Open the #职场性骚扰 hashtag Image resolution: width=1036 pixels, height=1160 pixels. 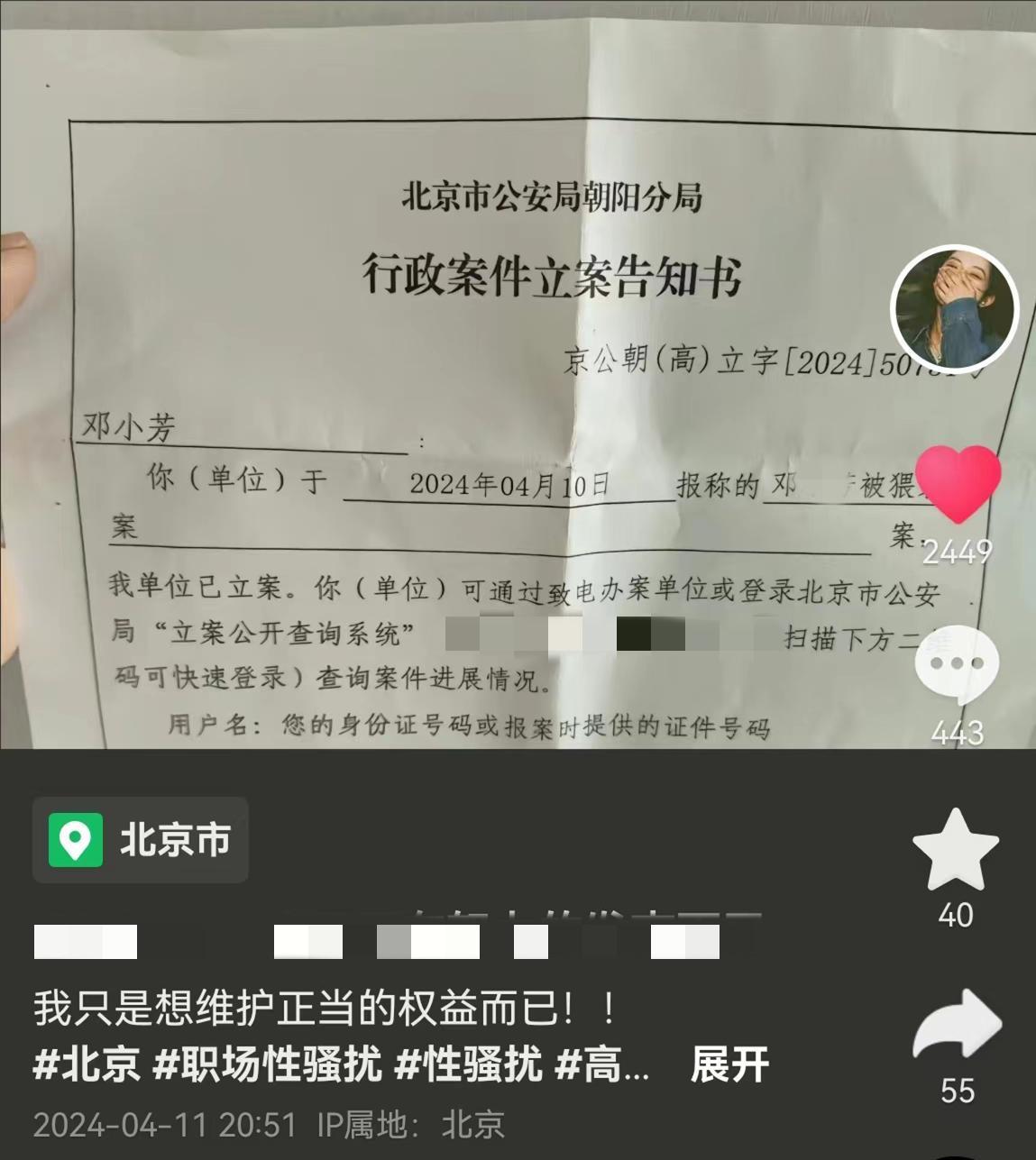pyautogui.click(x=267, y=1065)
